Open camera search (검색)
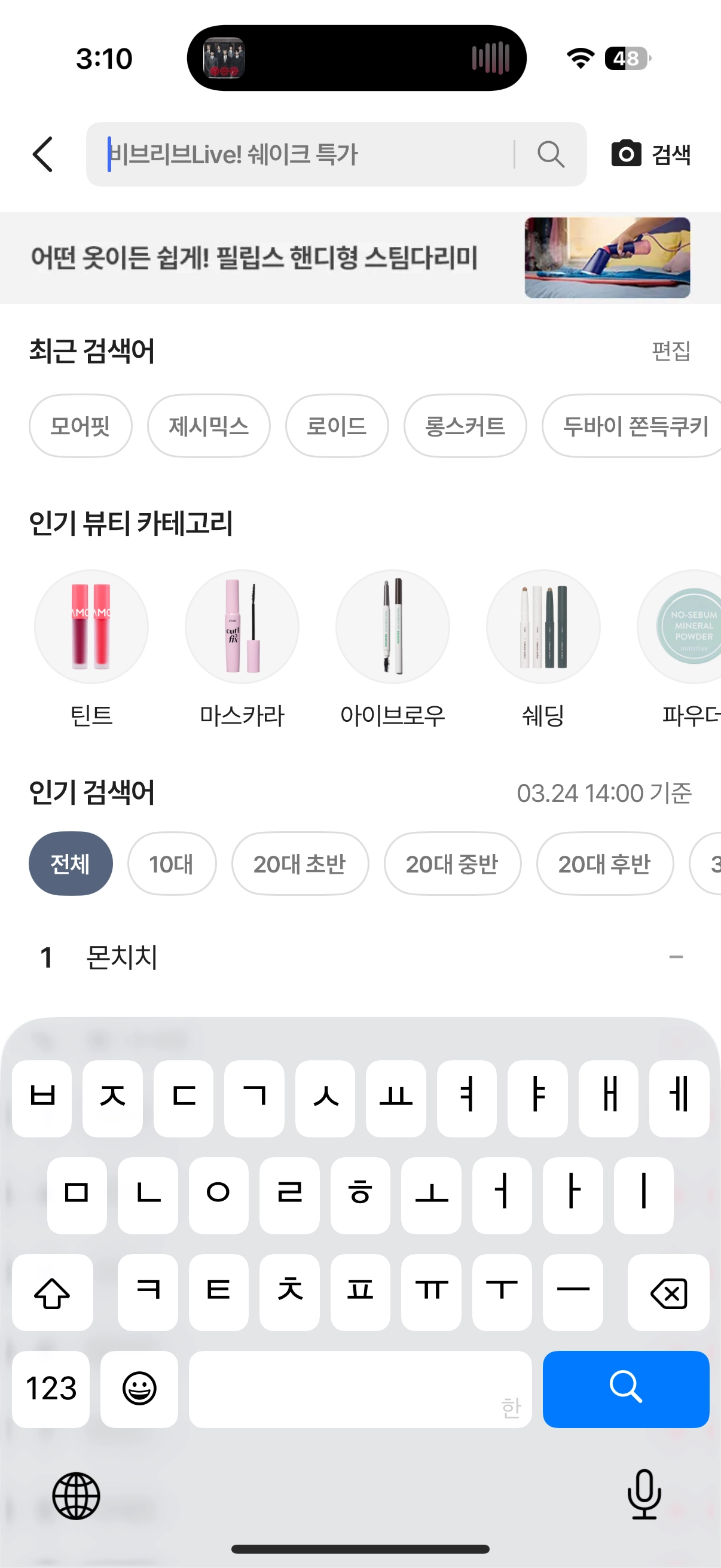This screenshot has width=721, height=1568. point(650,154)
